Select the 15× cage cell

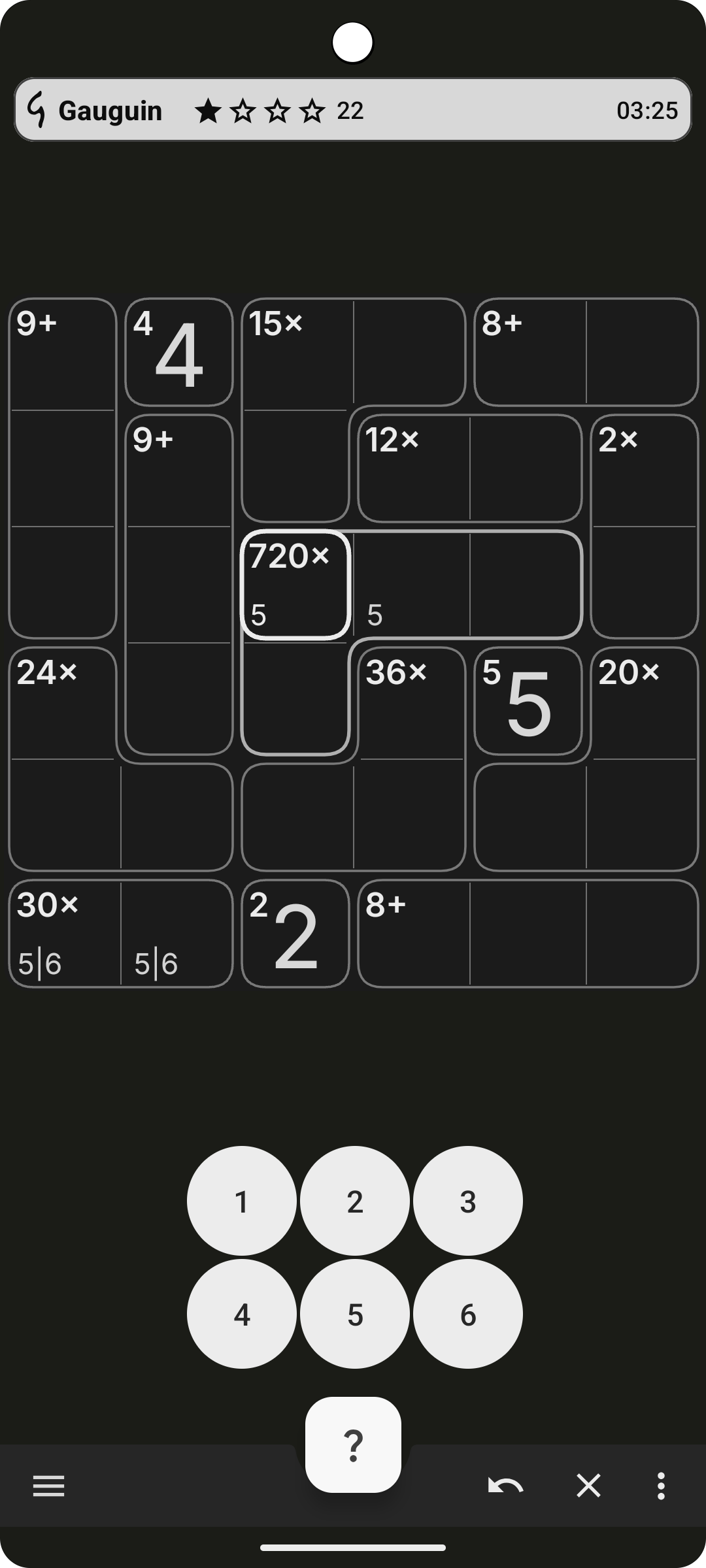(x=297, y=353)
